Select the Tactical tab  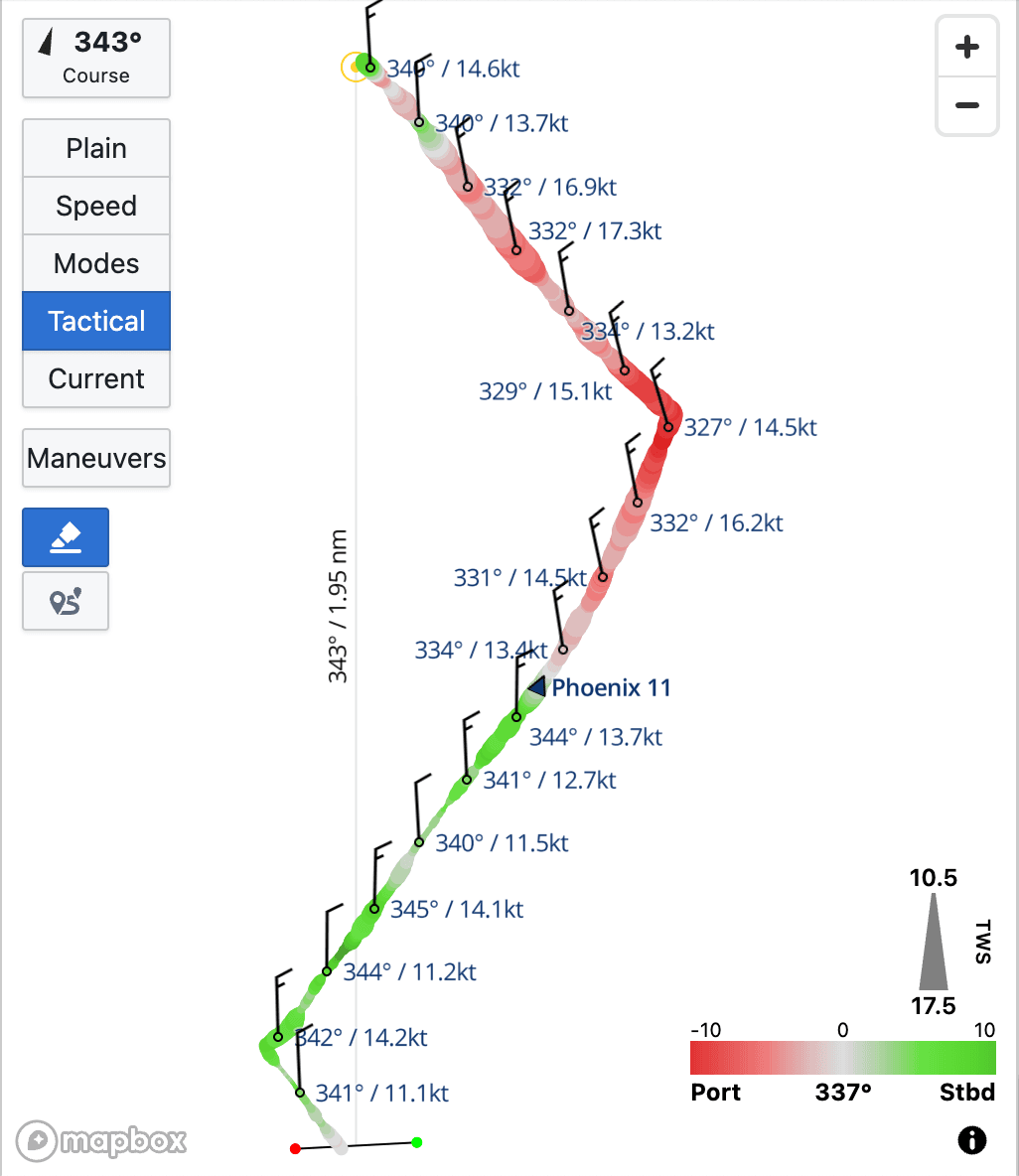point(95,321)
